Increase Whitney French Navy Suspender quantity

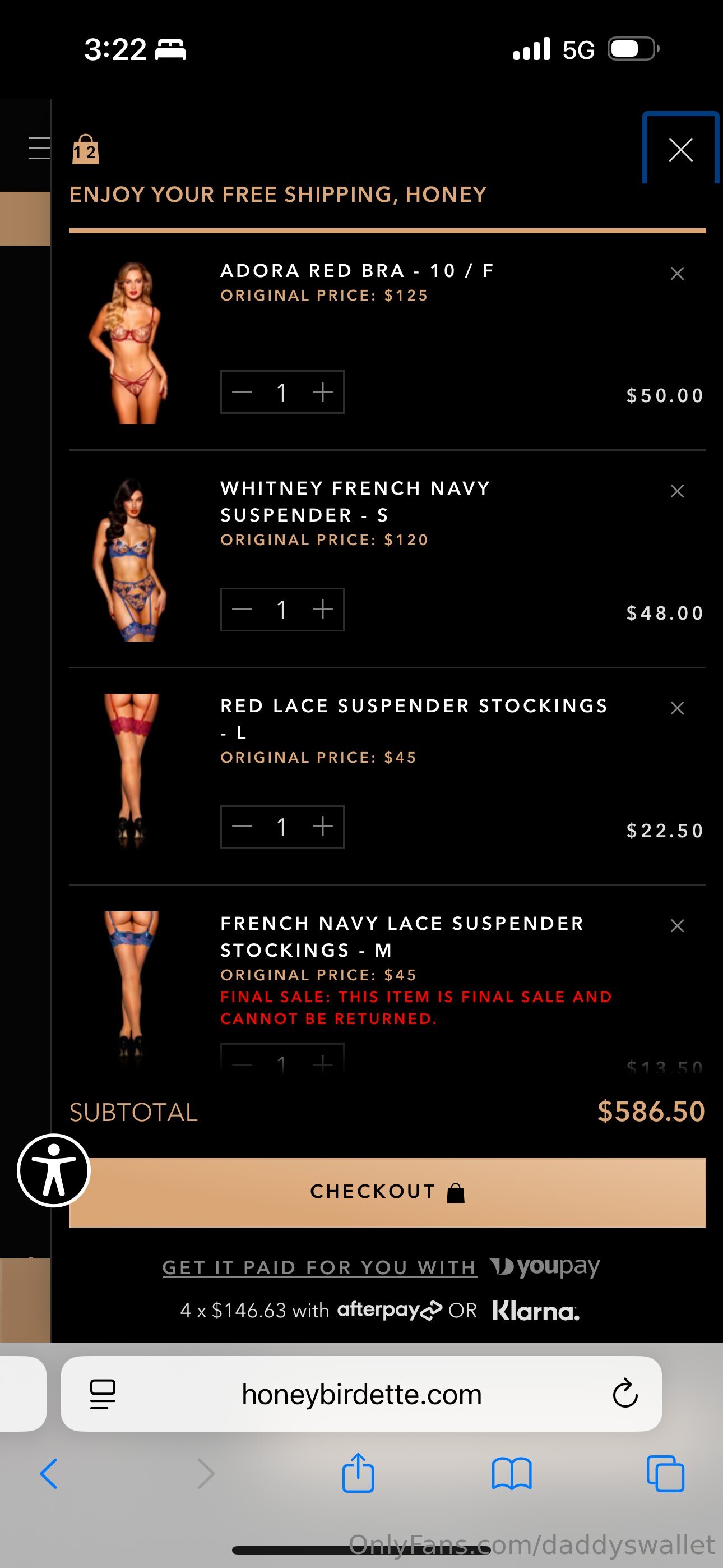[323, 609]
